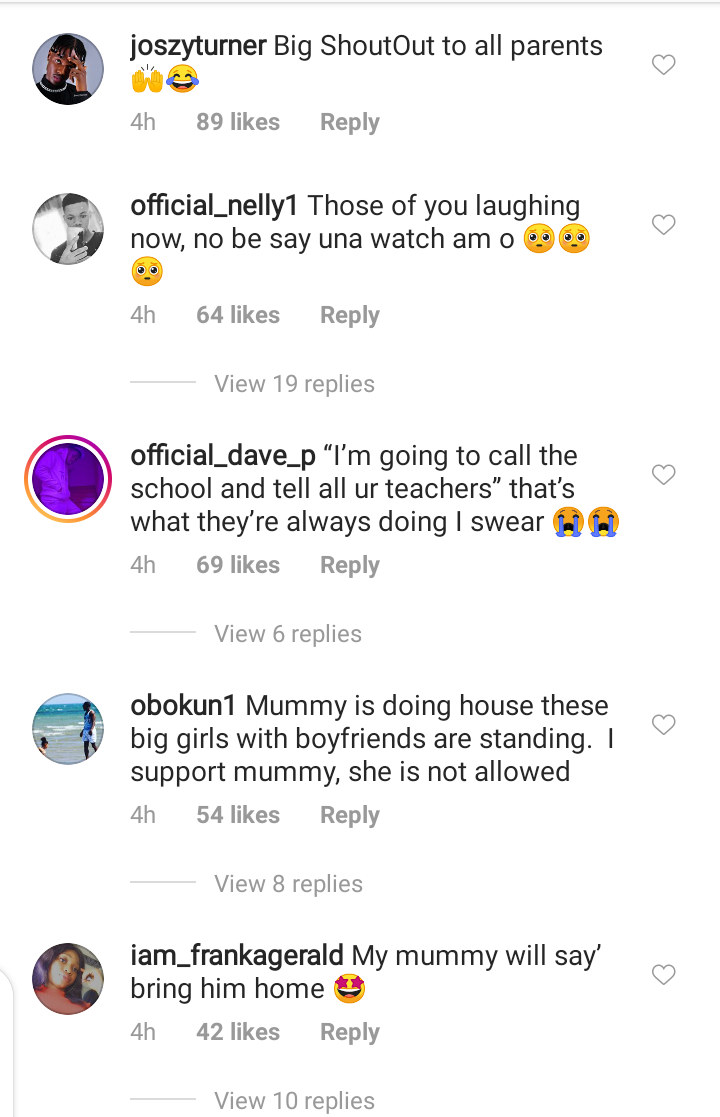Reply to official_nelly1's comment

(349, 315)
